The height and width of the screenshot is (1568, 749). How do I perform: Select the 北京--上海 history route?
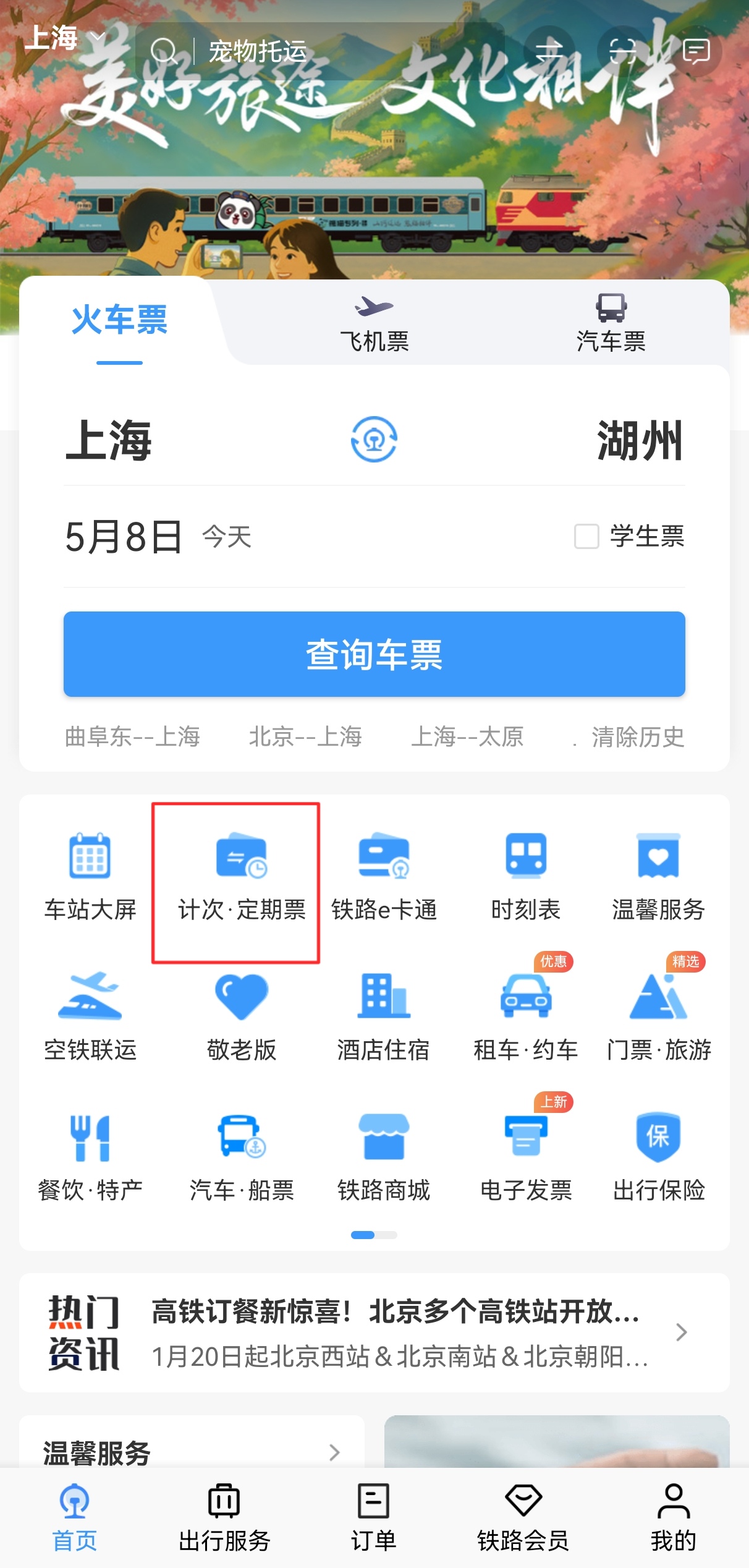click(305, 736)
